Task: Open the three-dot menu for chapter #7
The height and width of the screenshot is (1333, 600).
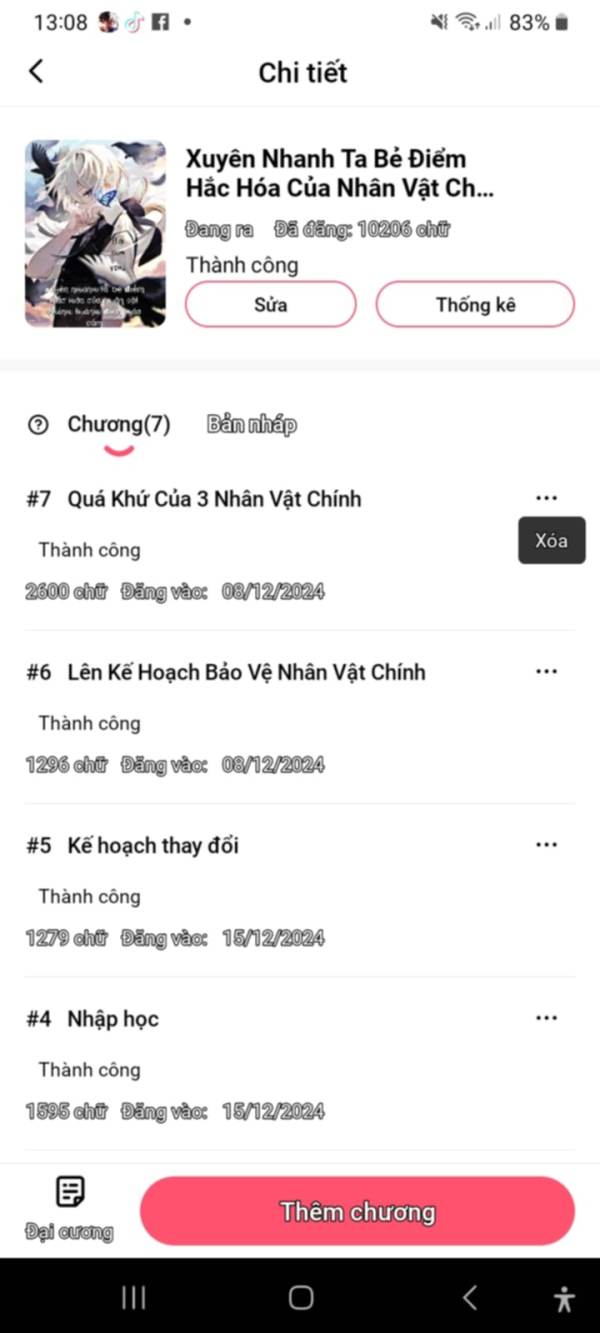Action: pos(546,498)
